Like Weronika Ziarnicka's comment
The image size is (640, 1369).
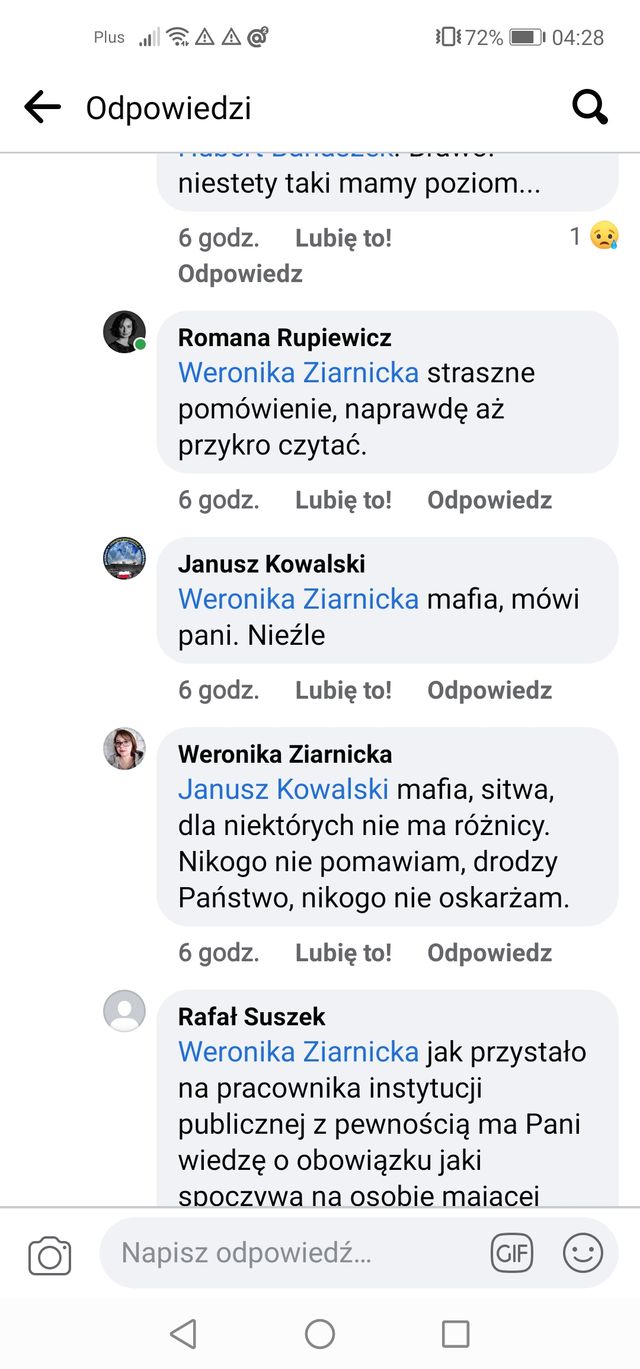pos(343,953)
